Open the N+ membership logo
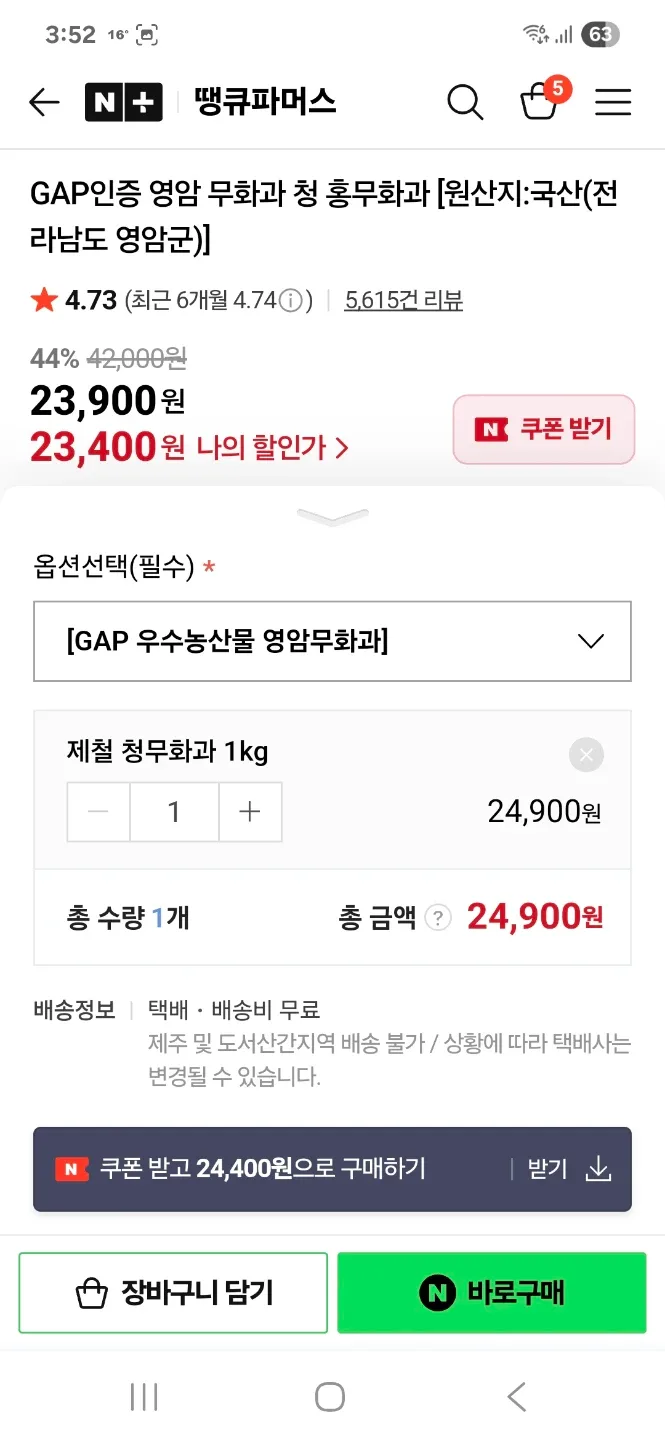Viewport: 665px width, 1440px height. pos(124,102)
